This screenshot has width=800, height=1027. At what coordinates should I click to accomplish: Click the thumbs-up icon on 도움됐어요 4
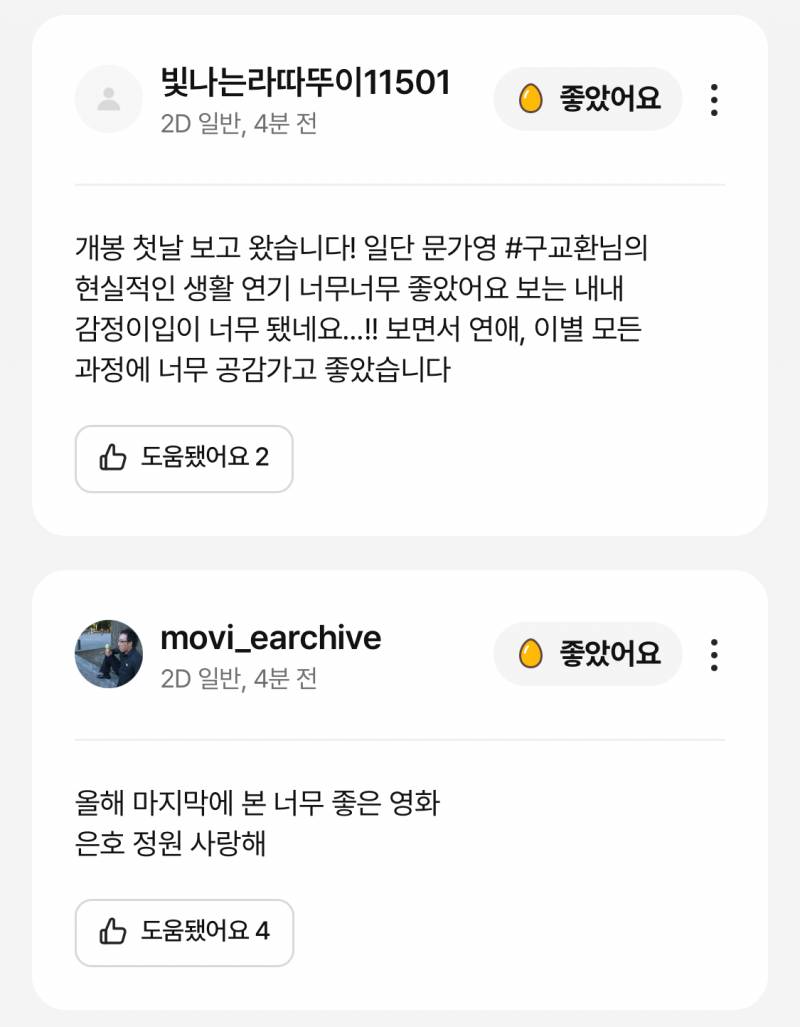112,932
